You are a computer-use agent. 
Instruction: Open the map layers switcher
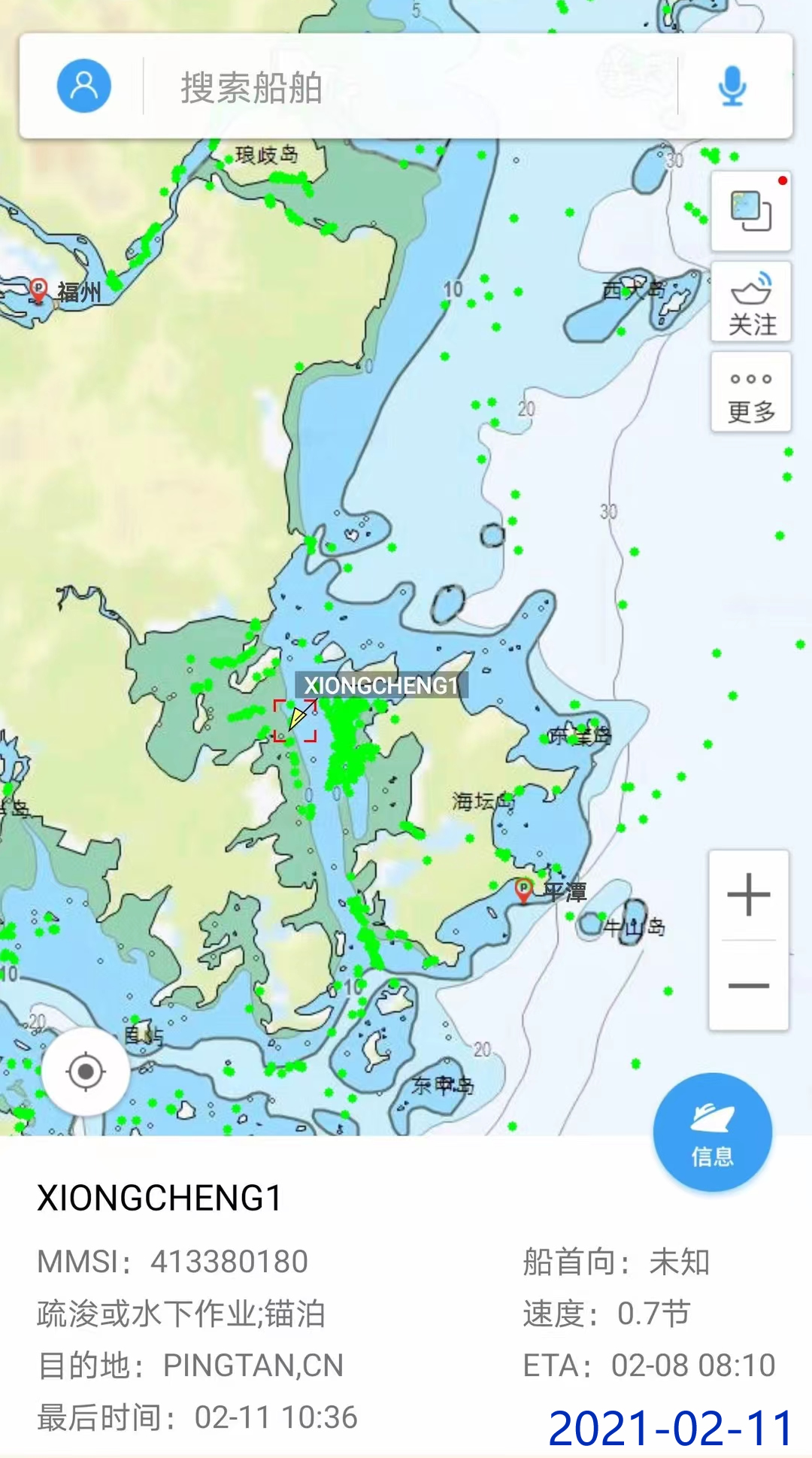[750, 211]
